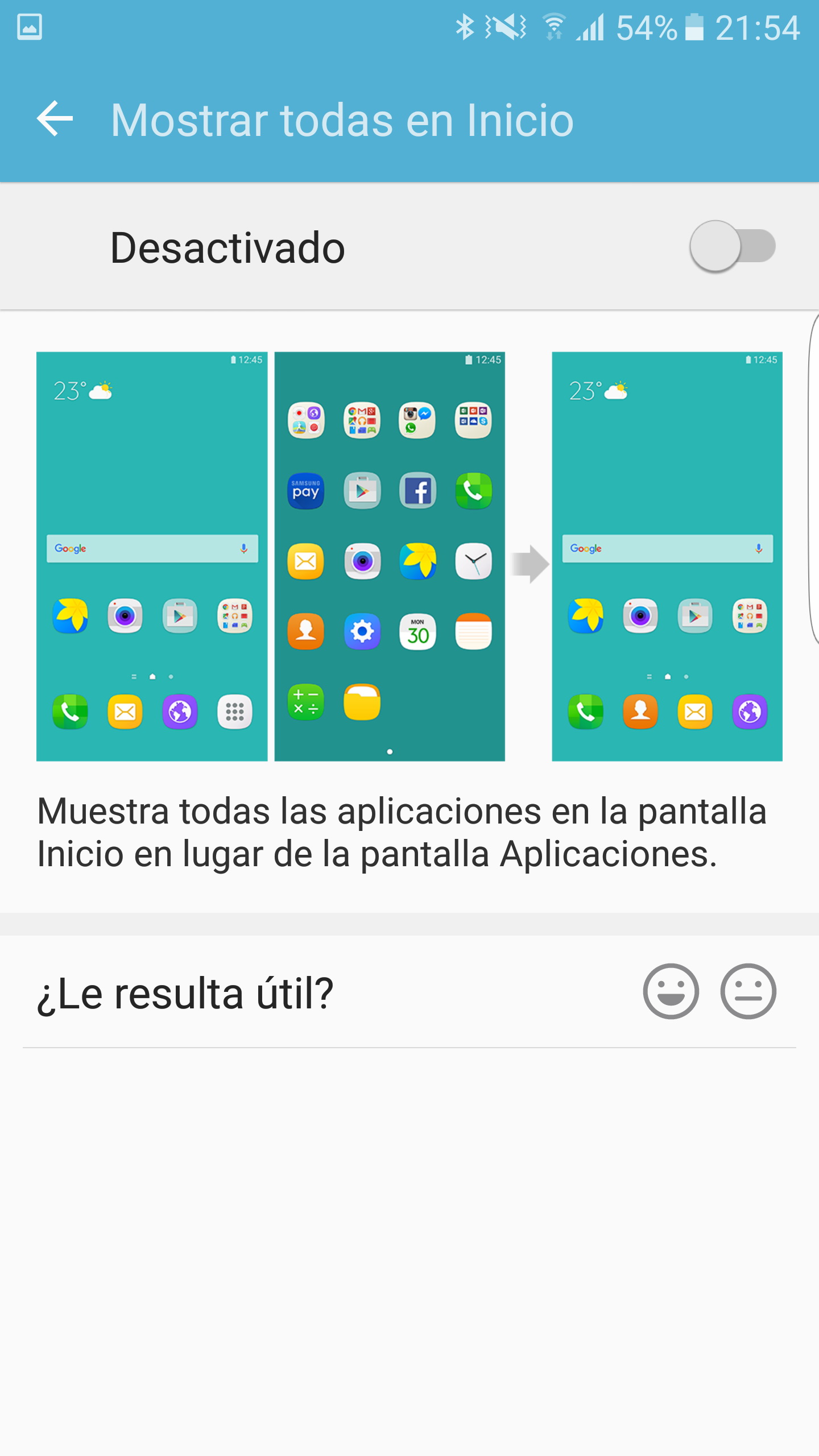Rate as useful with the smiling face
The width and height of the screenshot is (819, 1456).
pyautogui.click(x=671, y=991)
